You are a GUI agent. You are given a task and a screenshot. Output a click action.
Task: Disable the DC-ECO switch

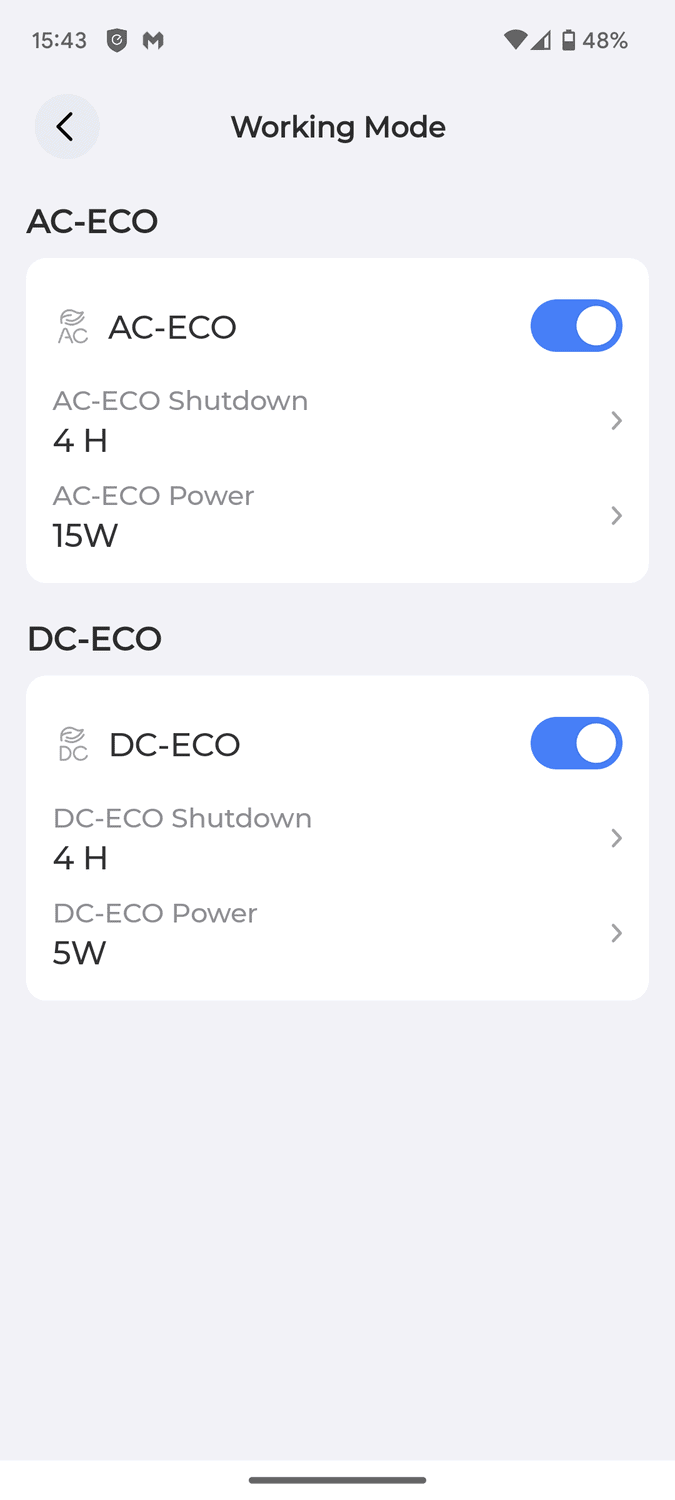(x=576, y=743)
